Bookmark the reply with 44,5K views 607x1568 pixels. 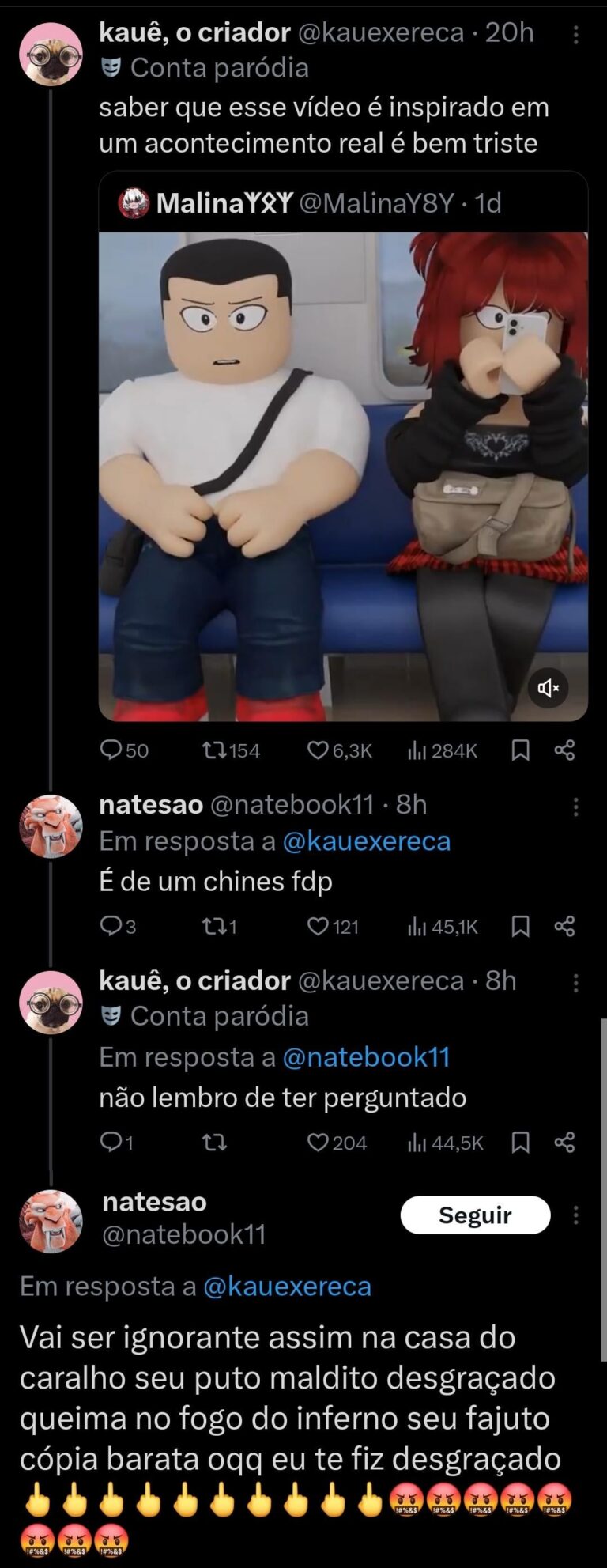tap(520, 1142)
